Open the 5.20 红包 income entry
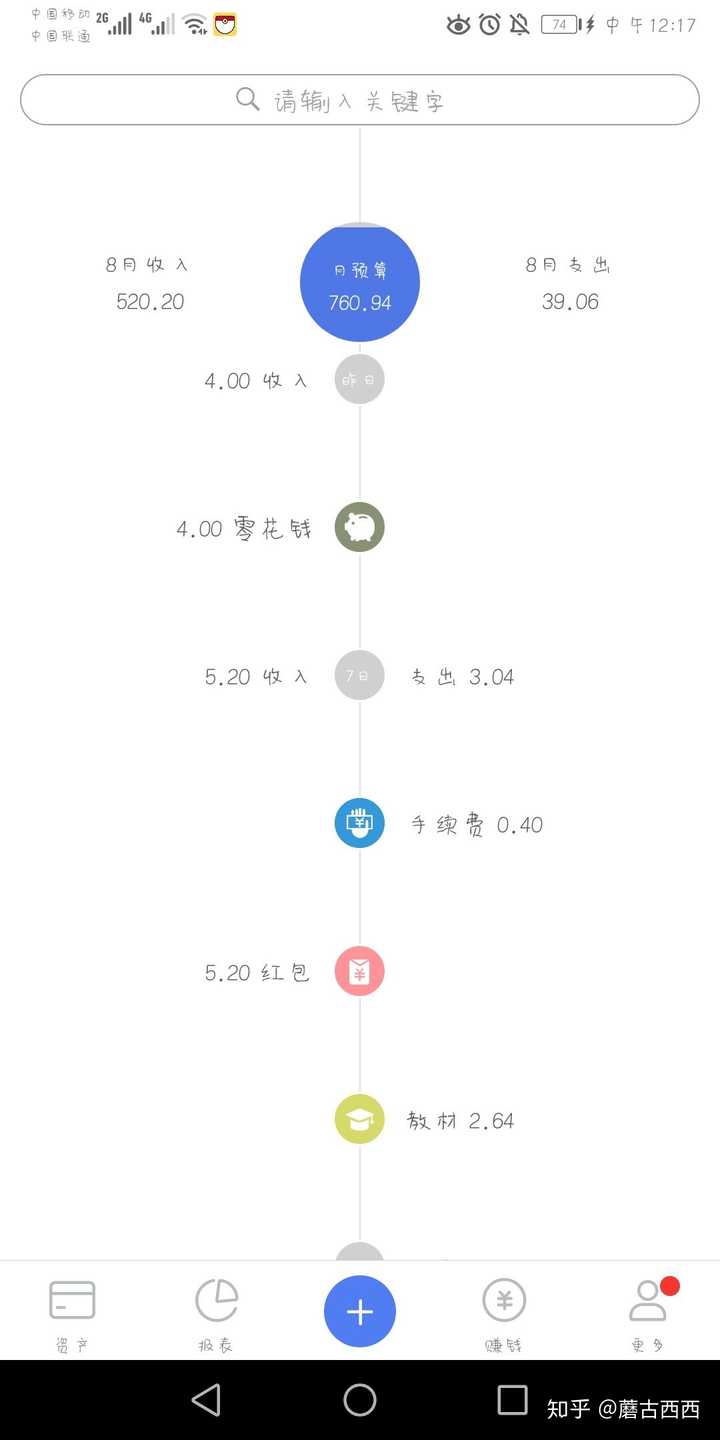 point(359,971)
